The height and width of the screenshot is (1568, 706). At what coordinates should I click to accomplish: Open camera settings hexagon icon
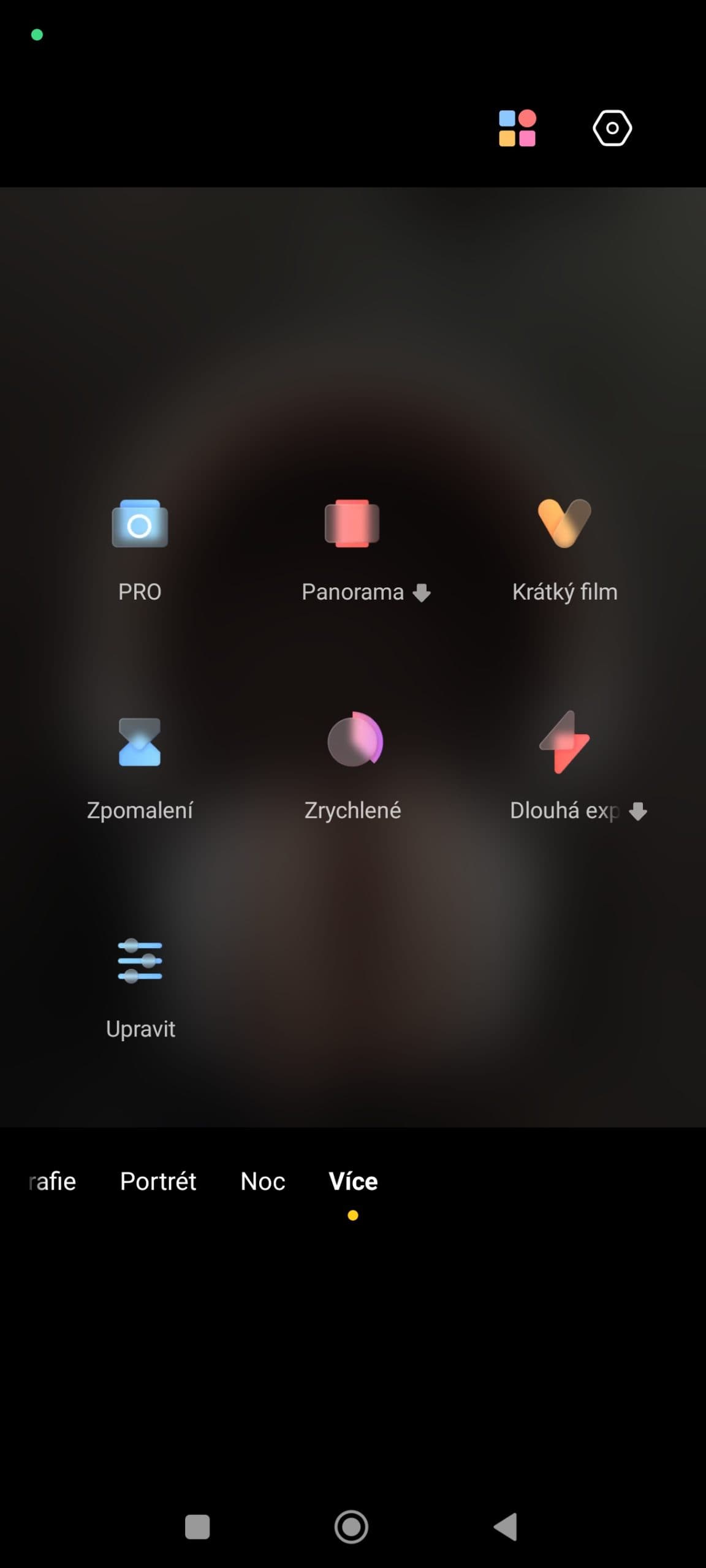612,128
